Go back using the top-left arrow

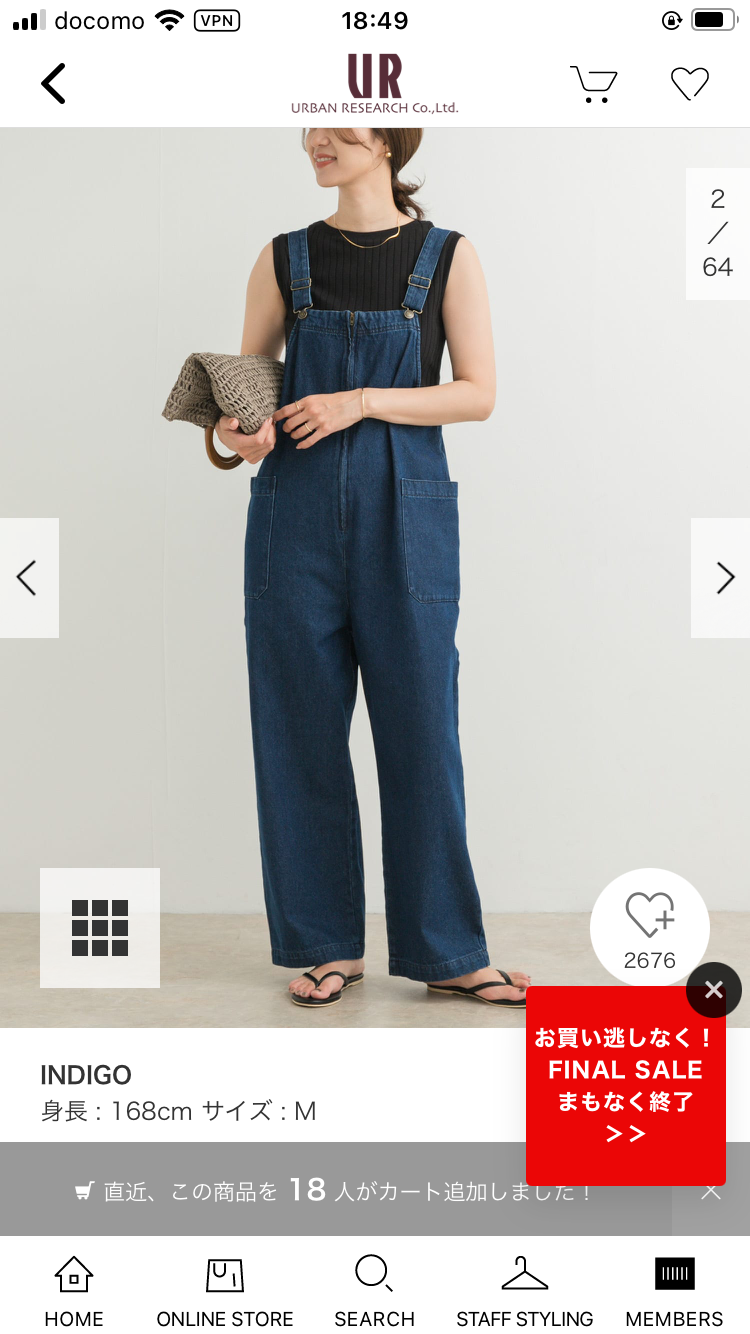[x=54, y=83]
